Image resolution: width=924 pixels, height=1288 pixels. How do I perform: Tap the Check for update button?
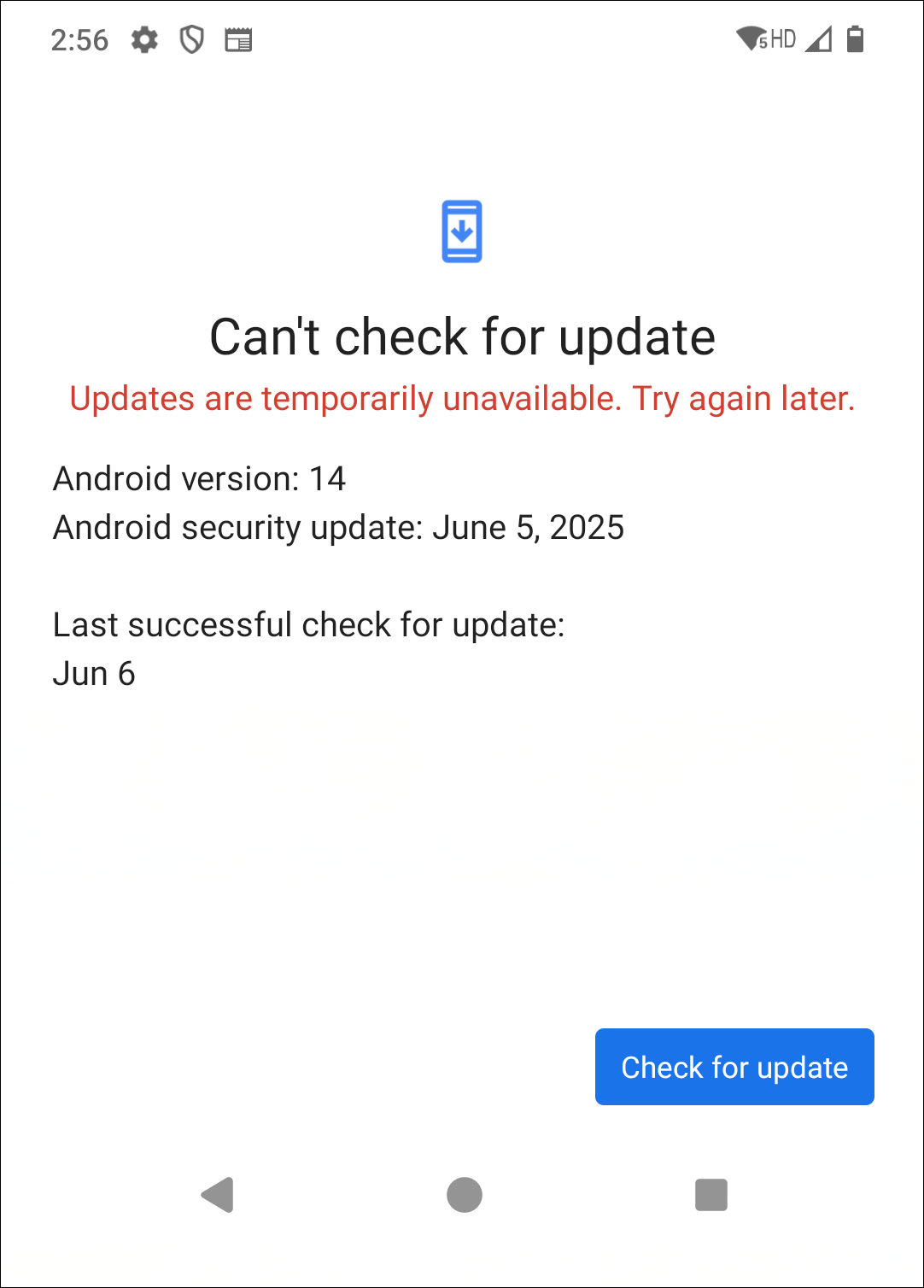[x=734, y=1067]
